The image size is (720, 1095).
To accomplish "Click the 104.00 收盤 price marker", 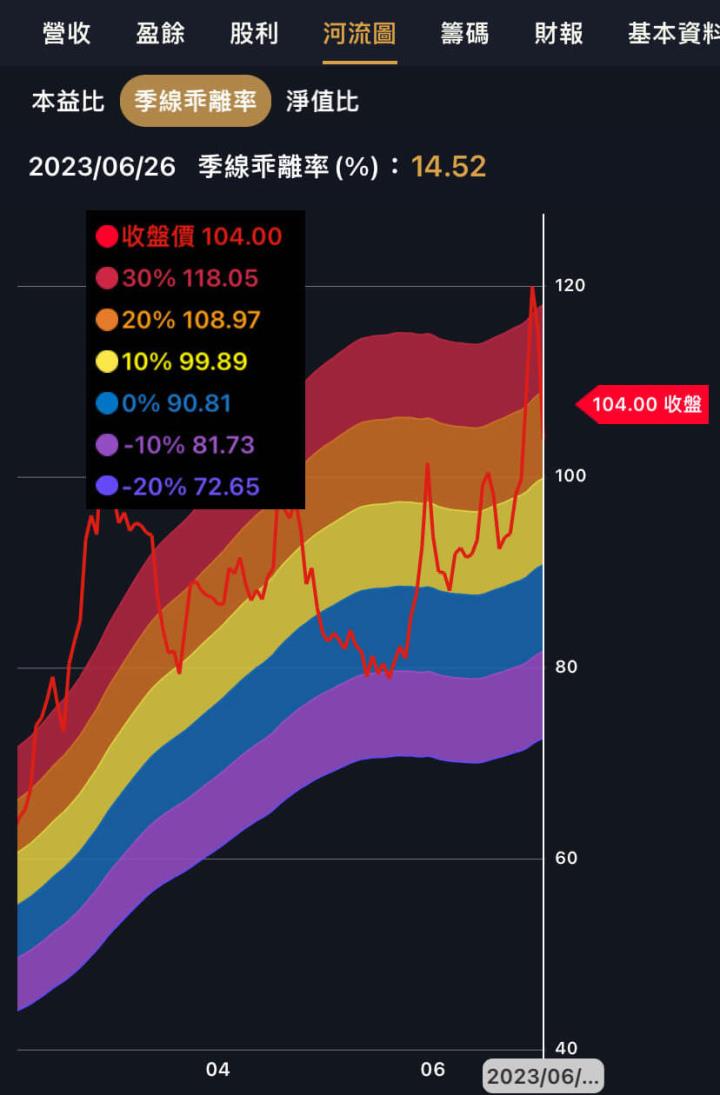I will (x=645, y=405).
